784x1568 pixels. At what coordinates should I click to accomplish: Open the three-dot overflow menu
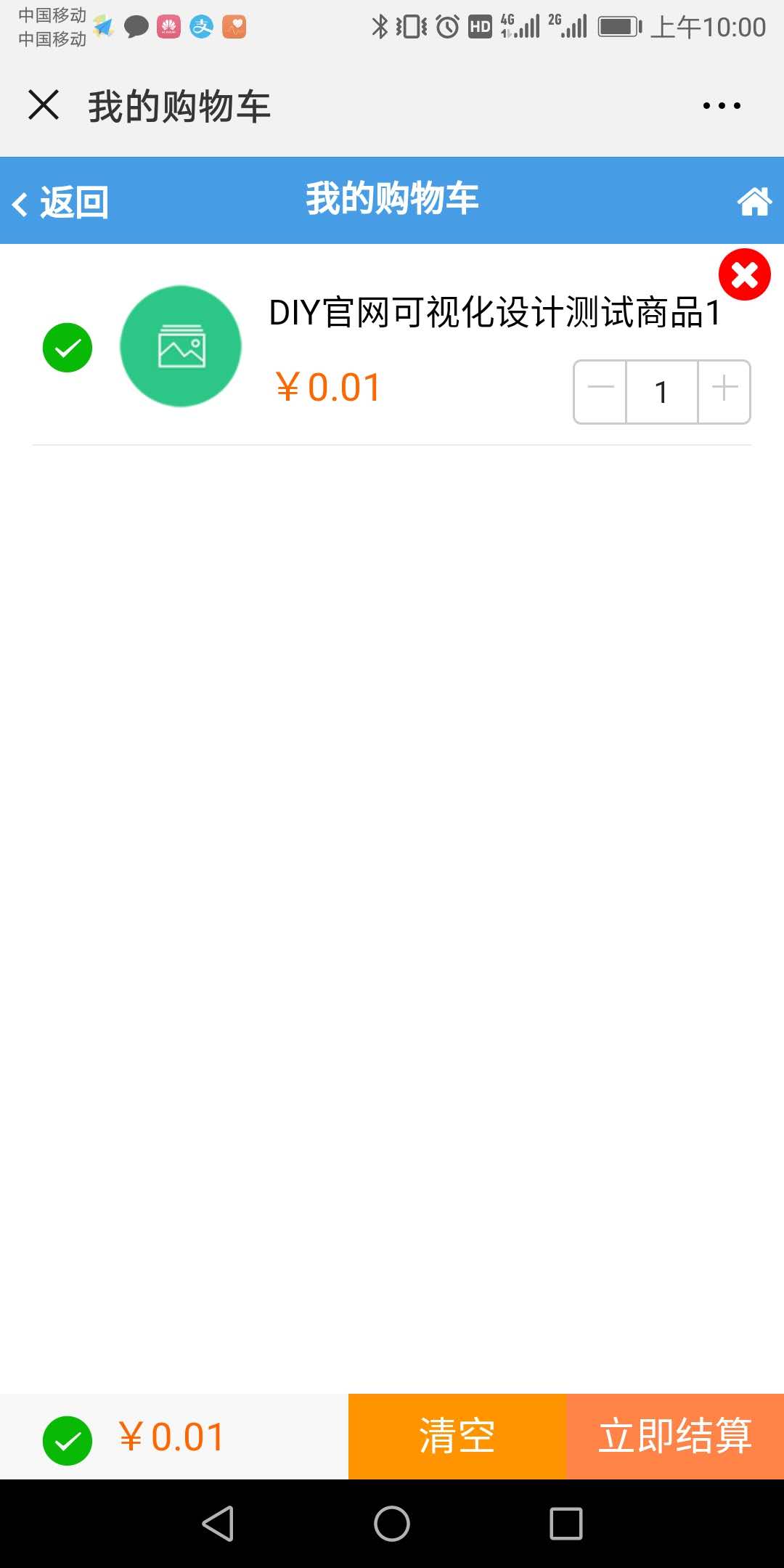(722, 106)
